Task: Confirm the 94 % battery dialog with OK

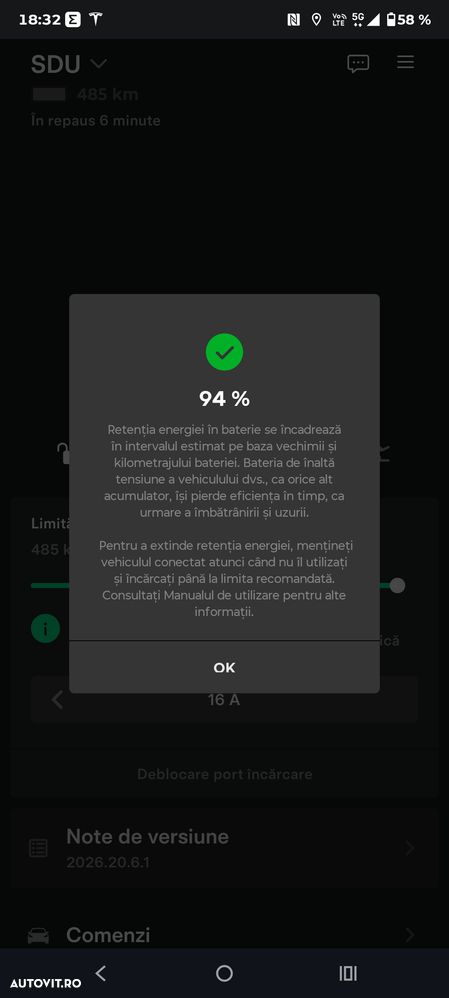Action: coord(224,667)
